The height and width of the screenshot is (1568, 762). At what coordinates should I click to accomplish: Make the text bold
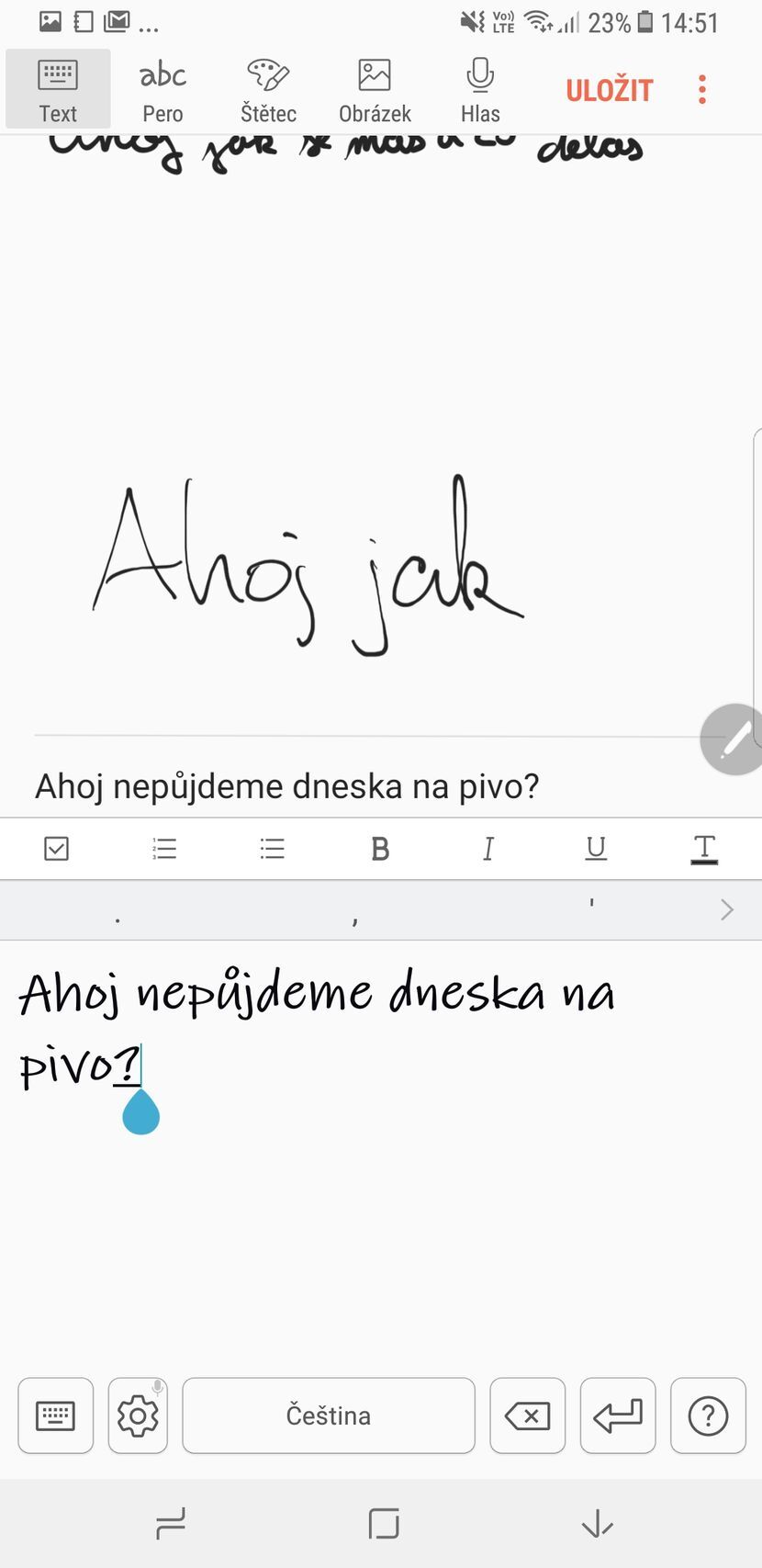pyautogui.click(x=380, y=848)
